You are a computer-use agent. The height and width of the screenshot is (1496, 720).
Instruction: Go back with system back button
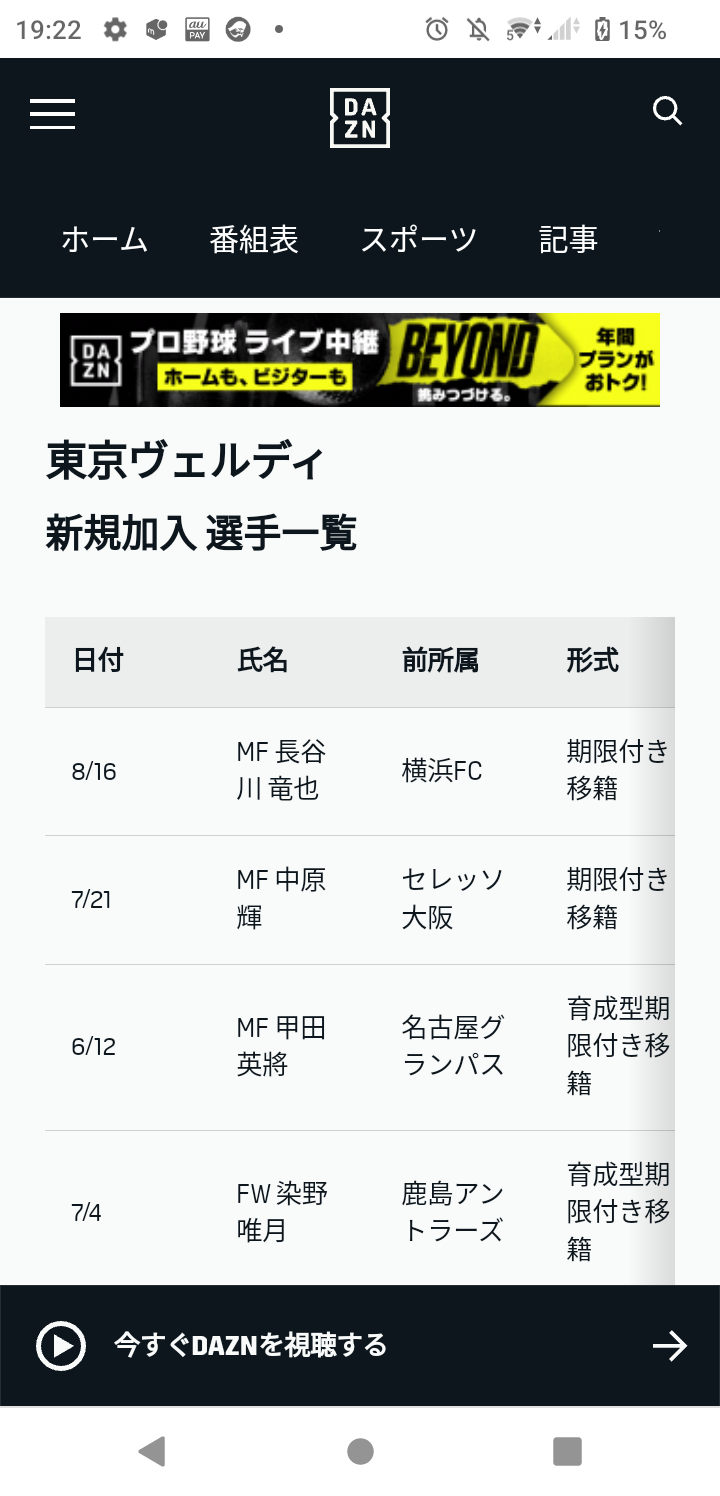[x=152, y=1451]
